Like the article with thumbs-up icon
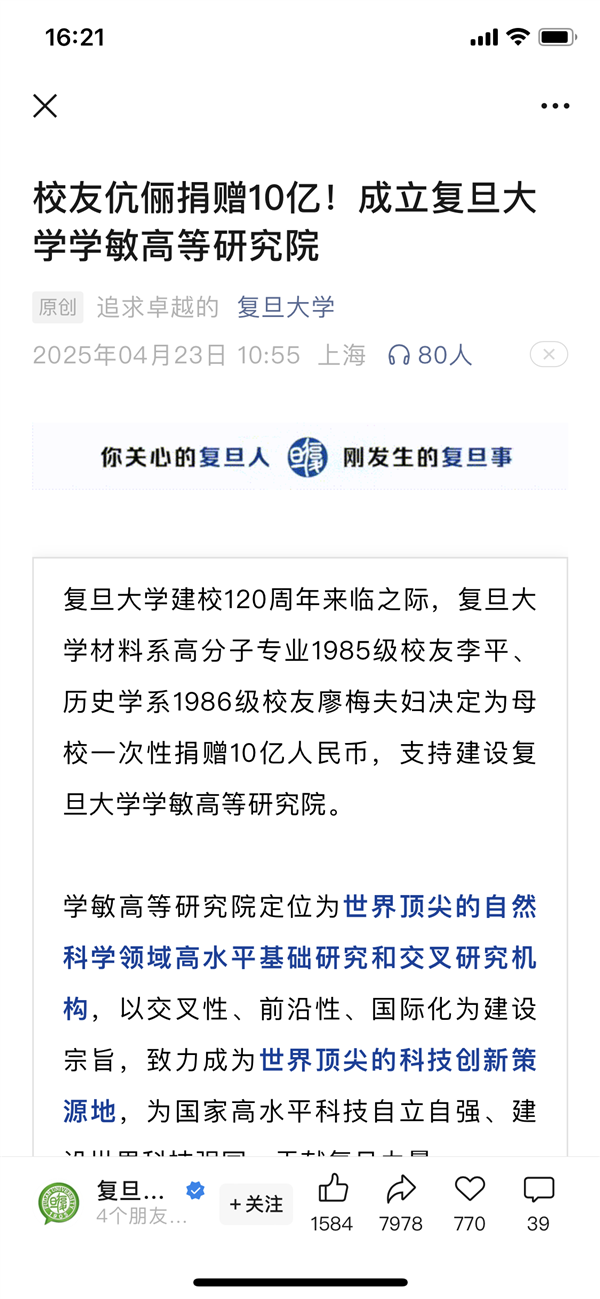 tap(332, 1190)
